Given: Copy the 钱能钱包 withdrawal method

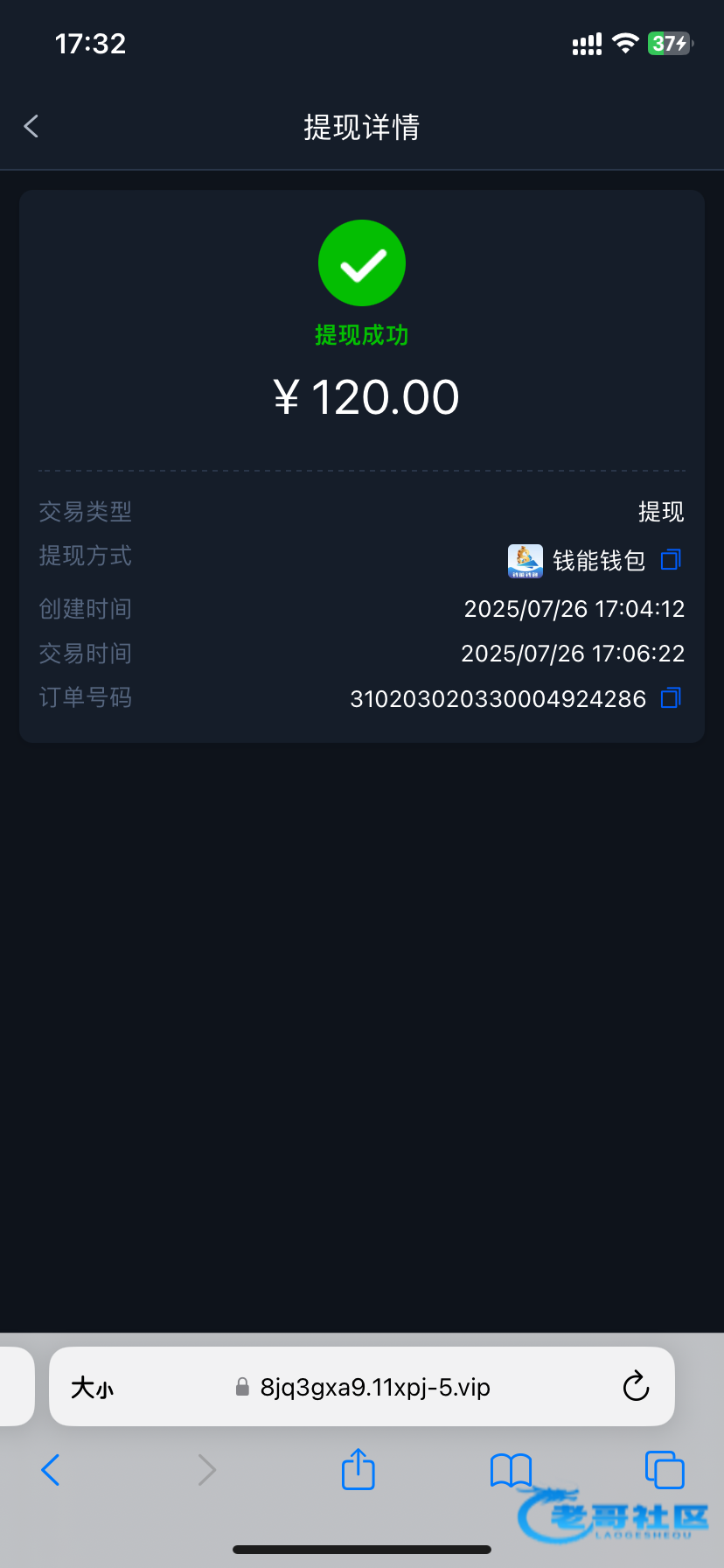Looking at the screenshot, I should [x=671, y=560].
